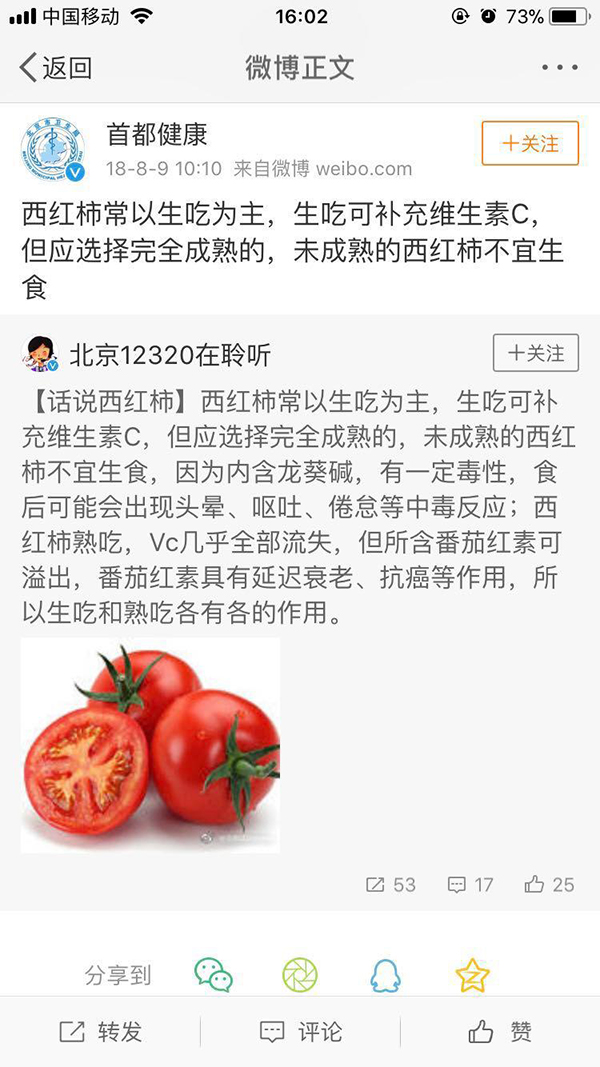
Task: Repost with the 转发 button
Action: point(100,1032)
